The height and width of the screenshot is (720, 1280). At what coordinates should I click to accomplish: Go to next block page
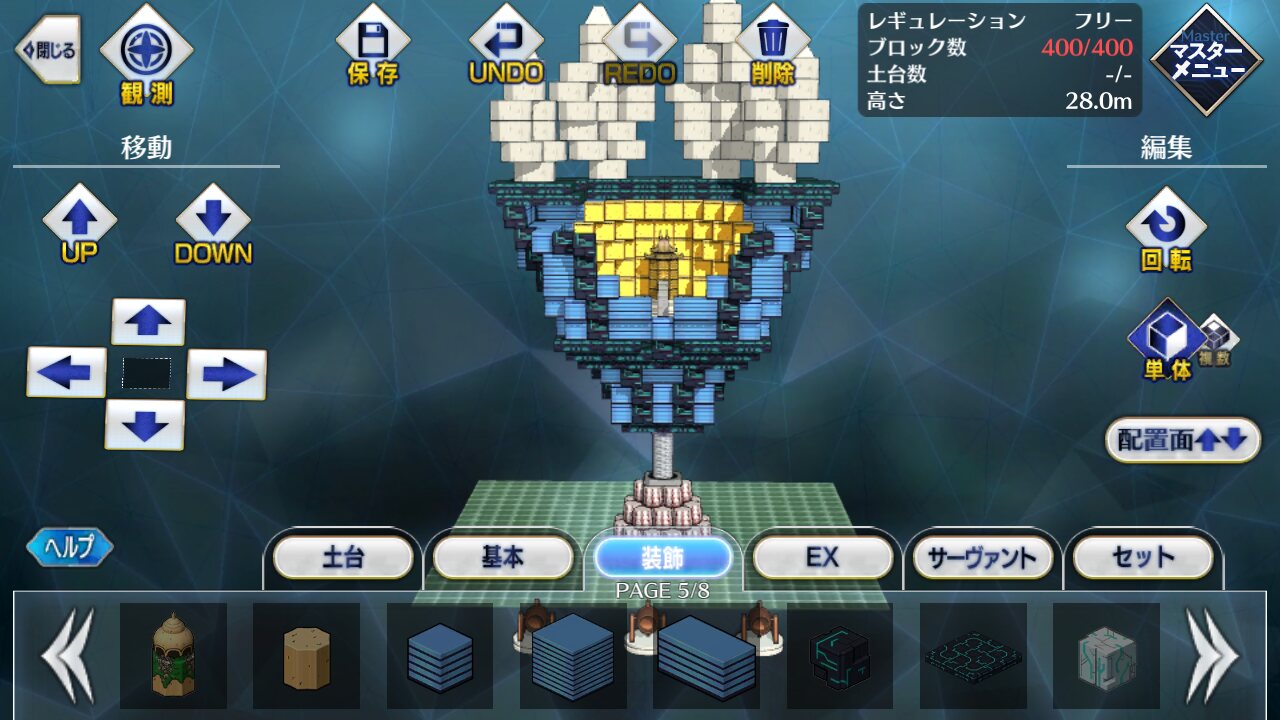1212,655
